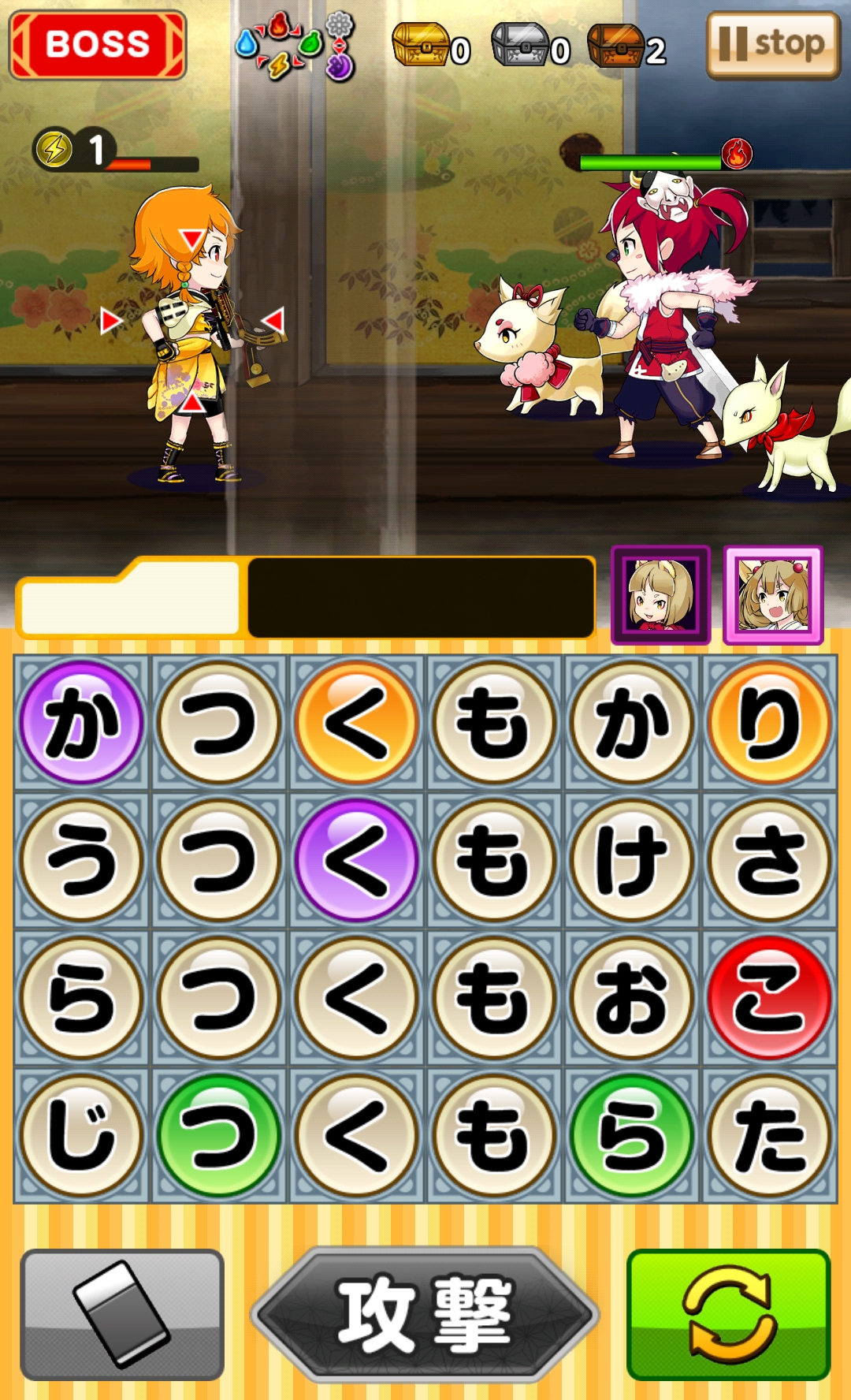Image resolution: width=851 pixels, height=1400 pixels.
Task: Select the orange く tile
Action: pos(357,722)
